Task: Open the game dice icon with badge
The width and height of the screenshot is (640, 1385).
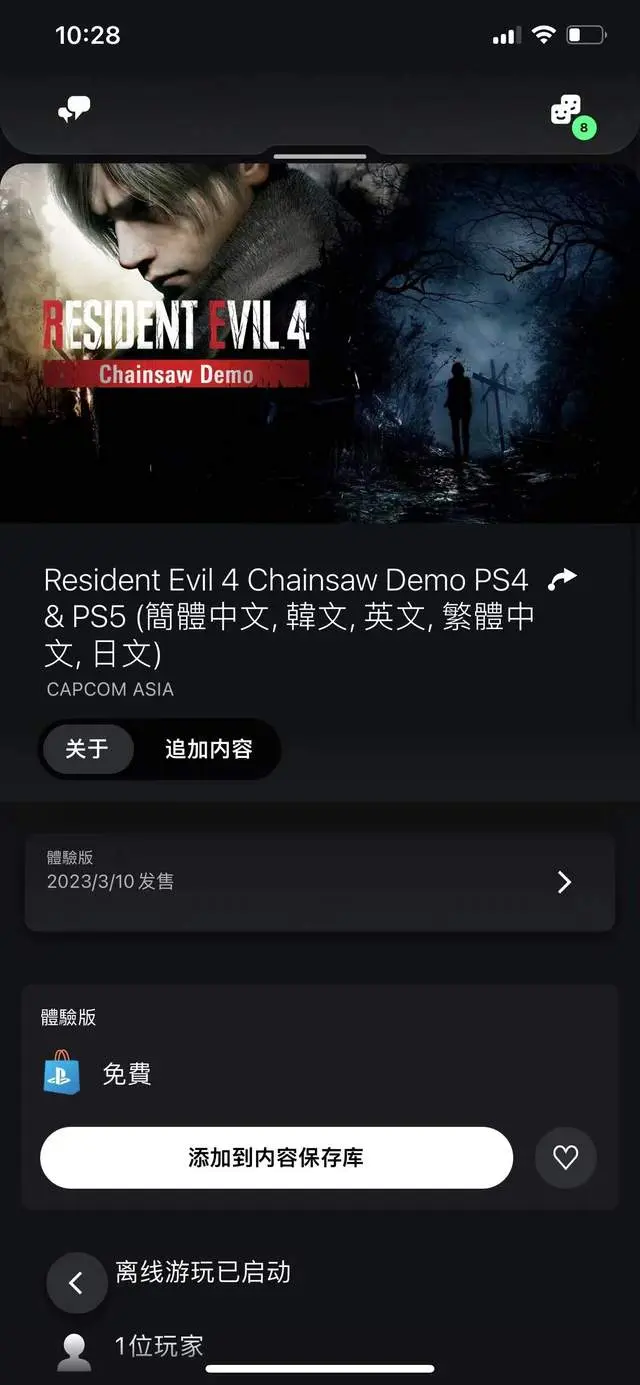Action: pyautogui.click(x=568, y=112)
